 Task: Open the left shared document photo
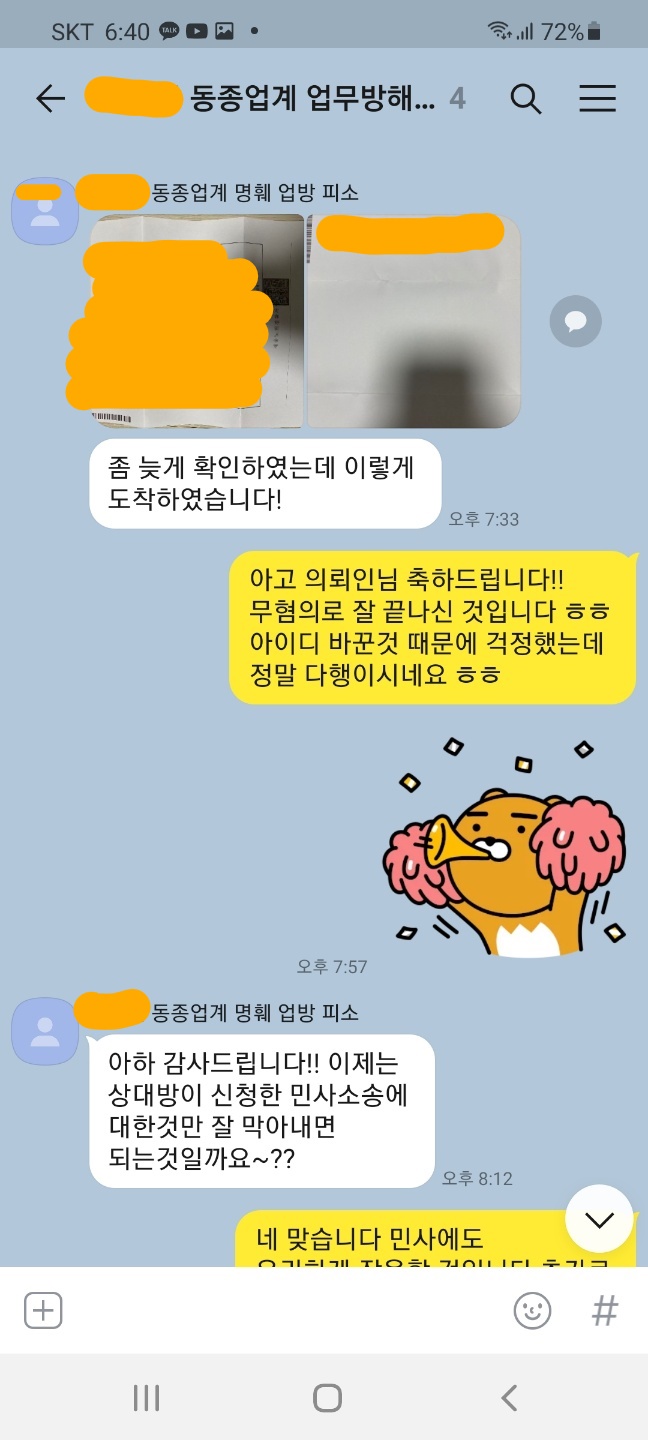coord(196,321)
